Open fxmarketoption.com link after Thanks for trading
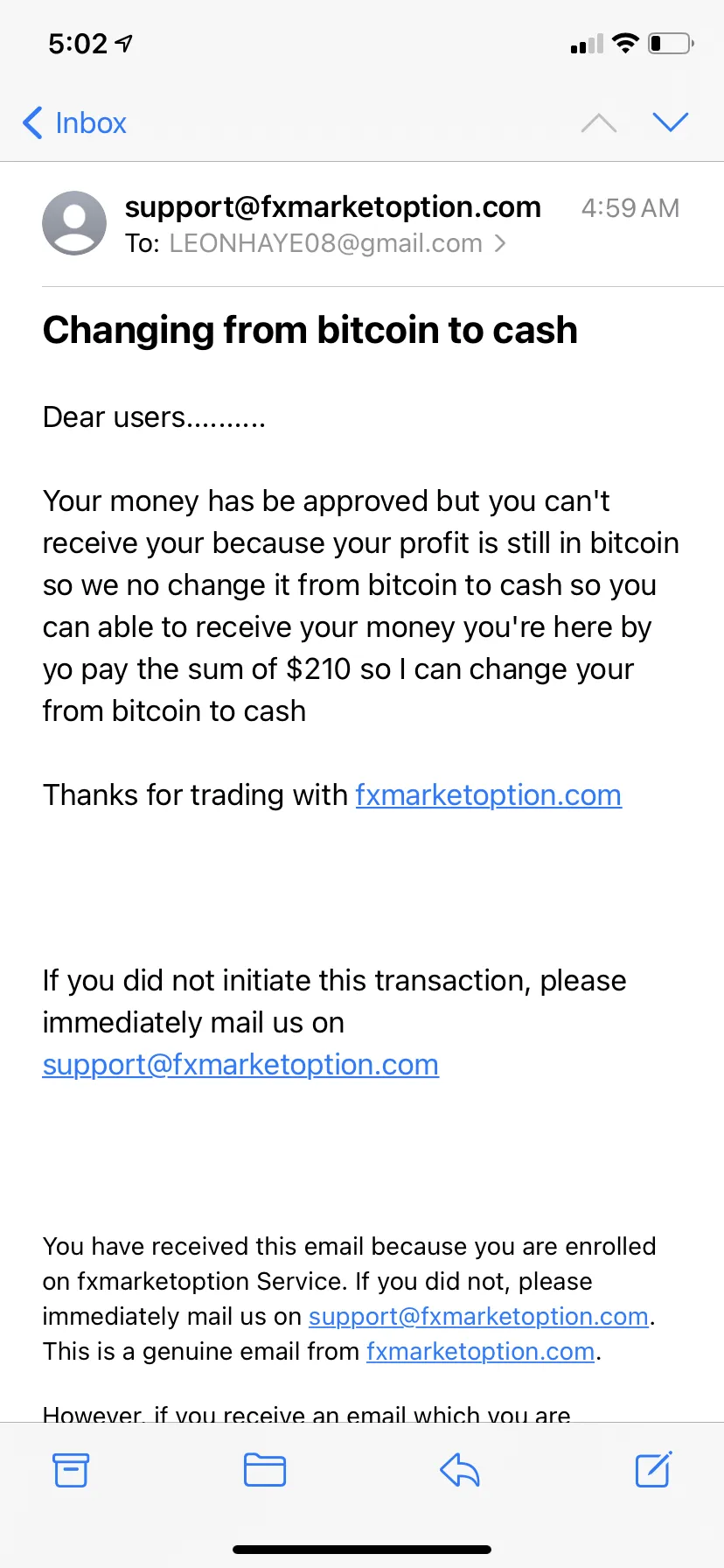Viewport: 724px width, 1568px height. 488,794
